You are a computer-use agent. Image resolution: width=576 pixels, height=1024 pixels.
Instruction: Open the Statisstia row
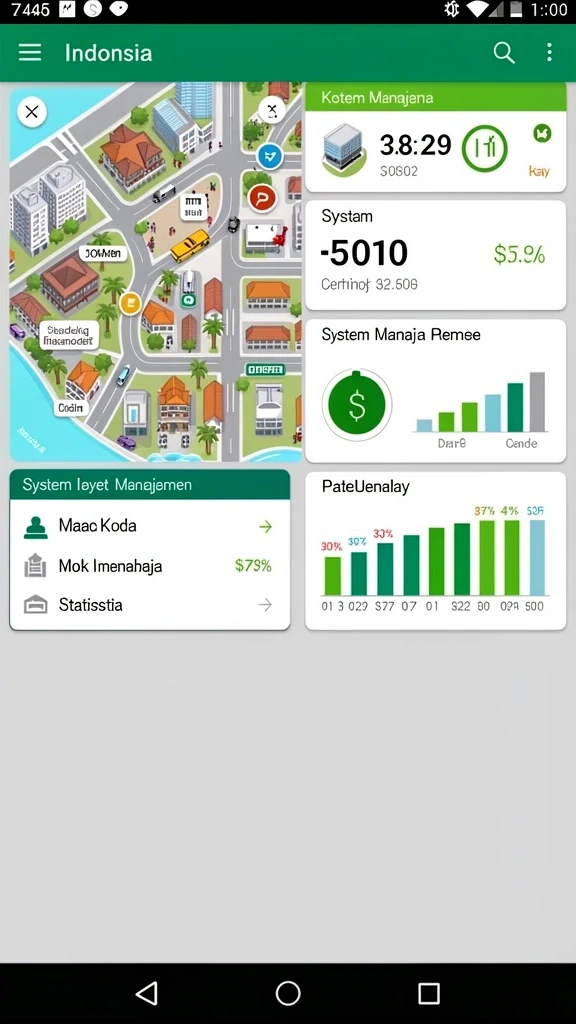pos(150,605)
